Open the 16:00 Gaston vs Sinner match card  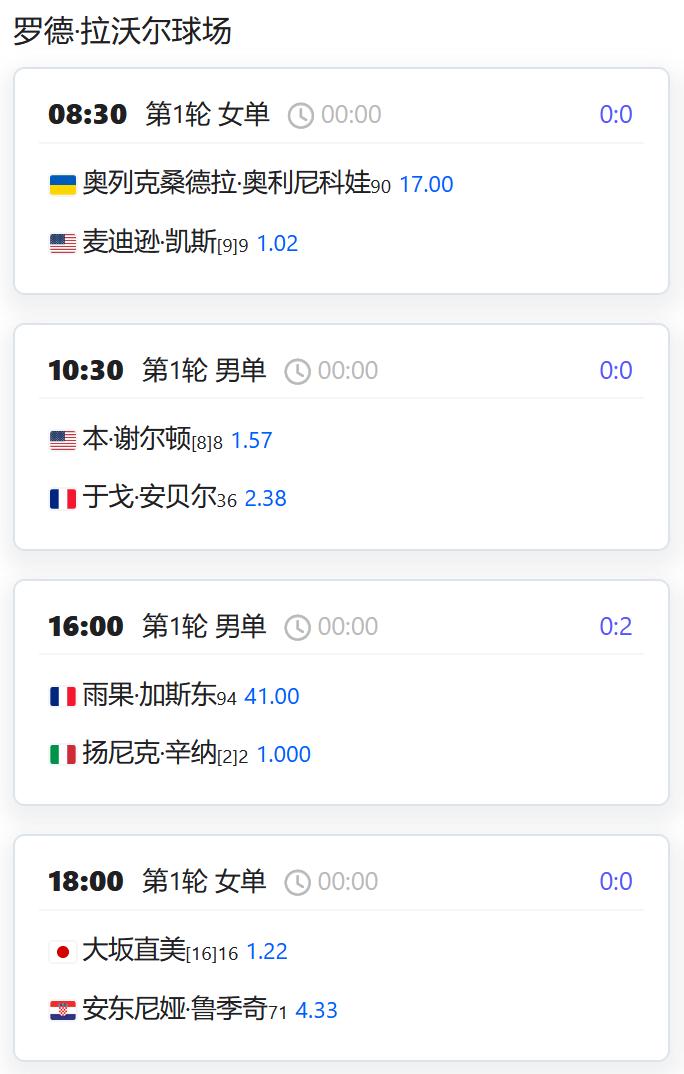[340, 692]
